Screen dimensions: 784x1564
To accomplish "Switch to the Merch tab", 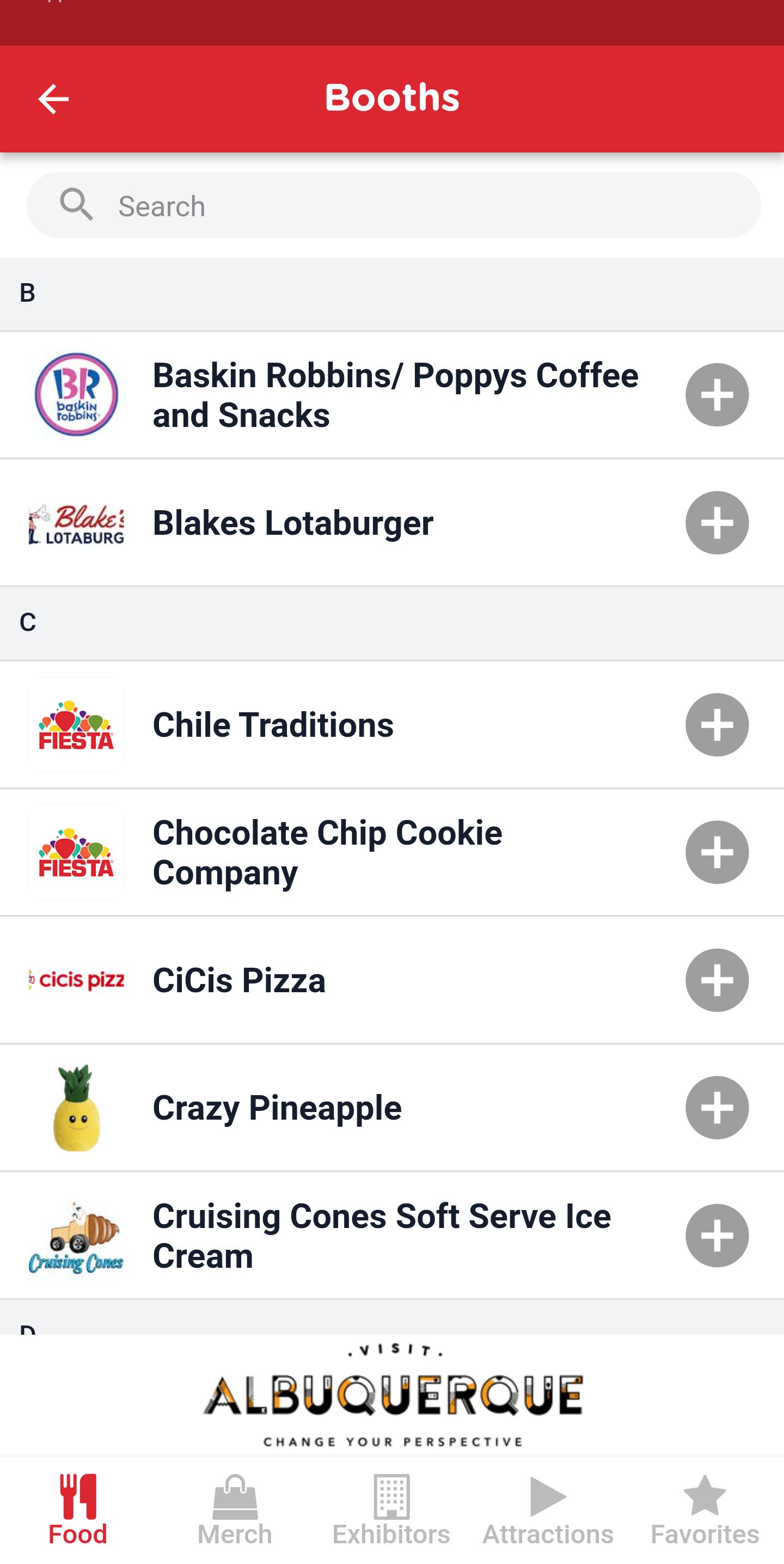I will point(235,1510).
